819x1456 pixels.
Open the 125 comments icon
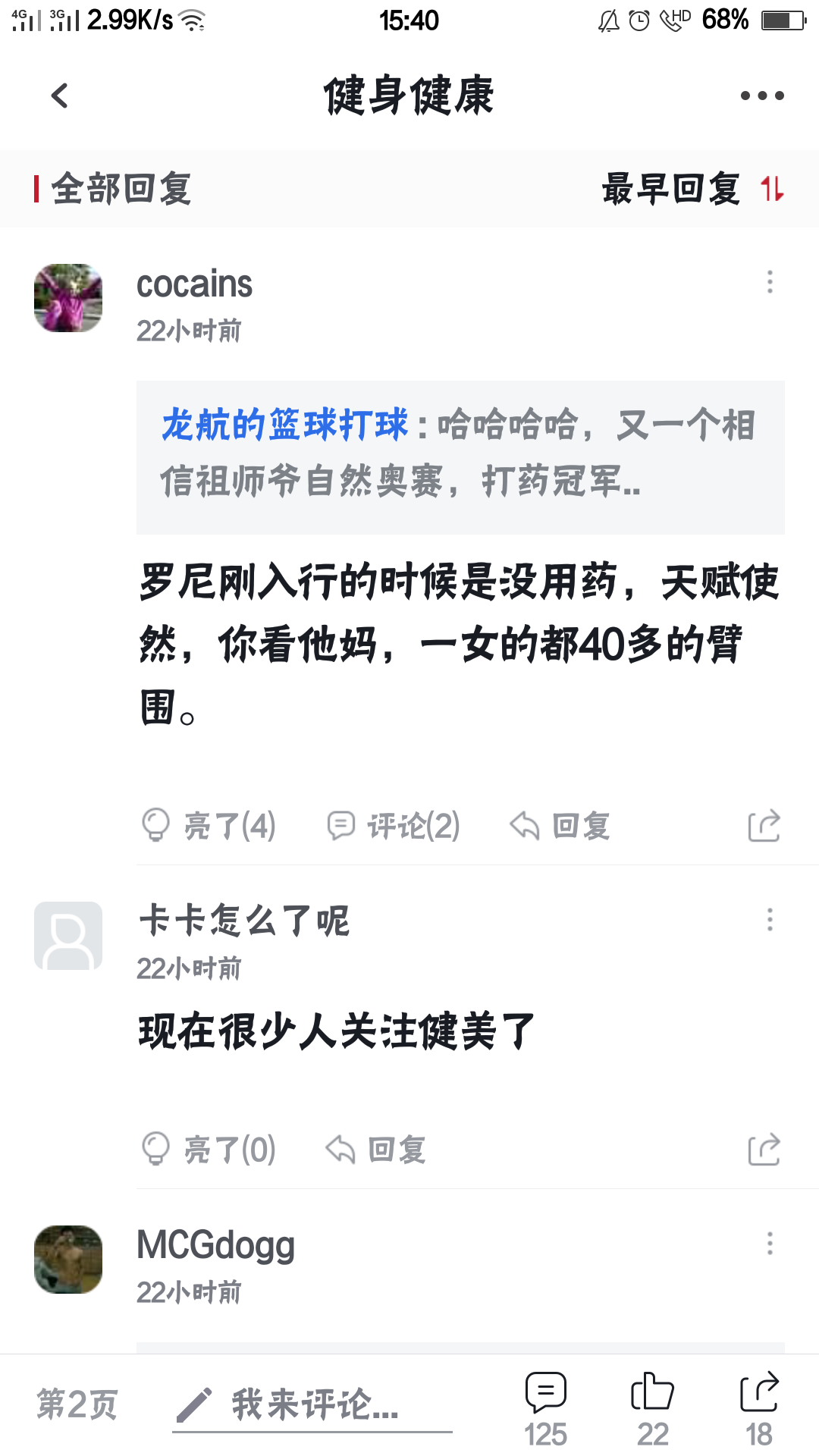click(x=545, y=1410)
